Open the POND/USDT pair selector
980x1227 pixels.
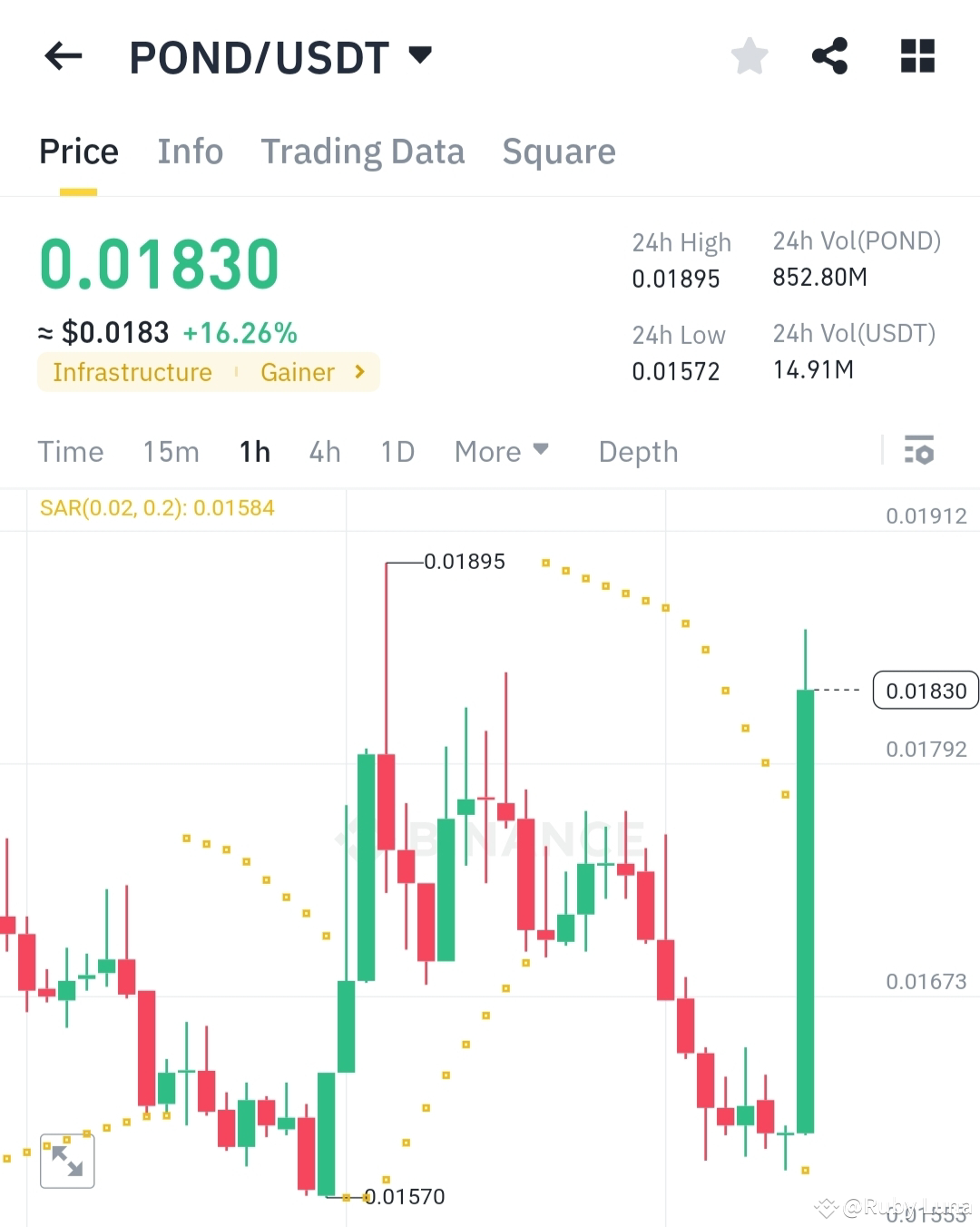272,56
